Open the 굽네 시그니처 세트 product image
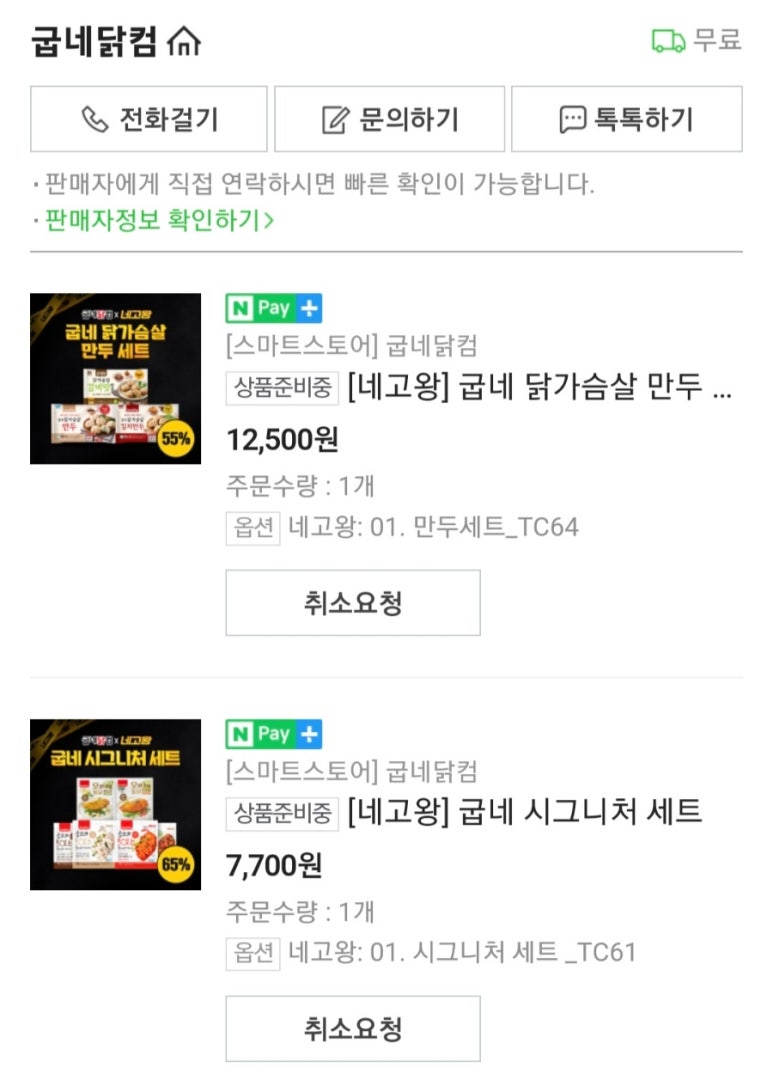The image size is (773, 1092). coord(115,804)
